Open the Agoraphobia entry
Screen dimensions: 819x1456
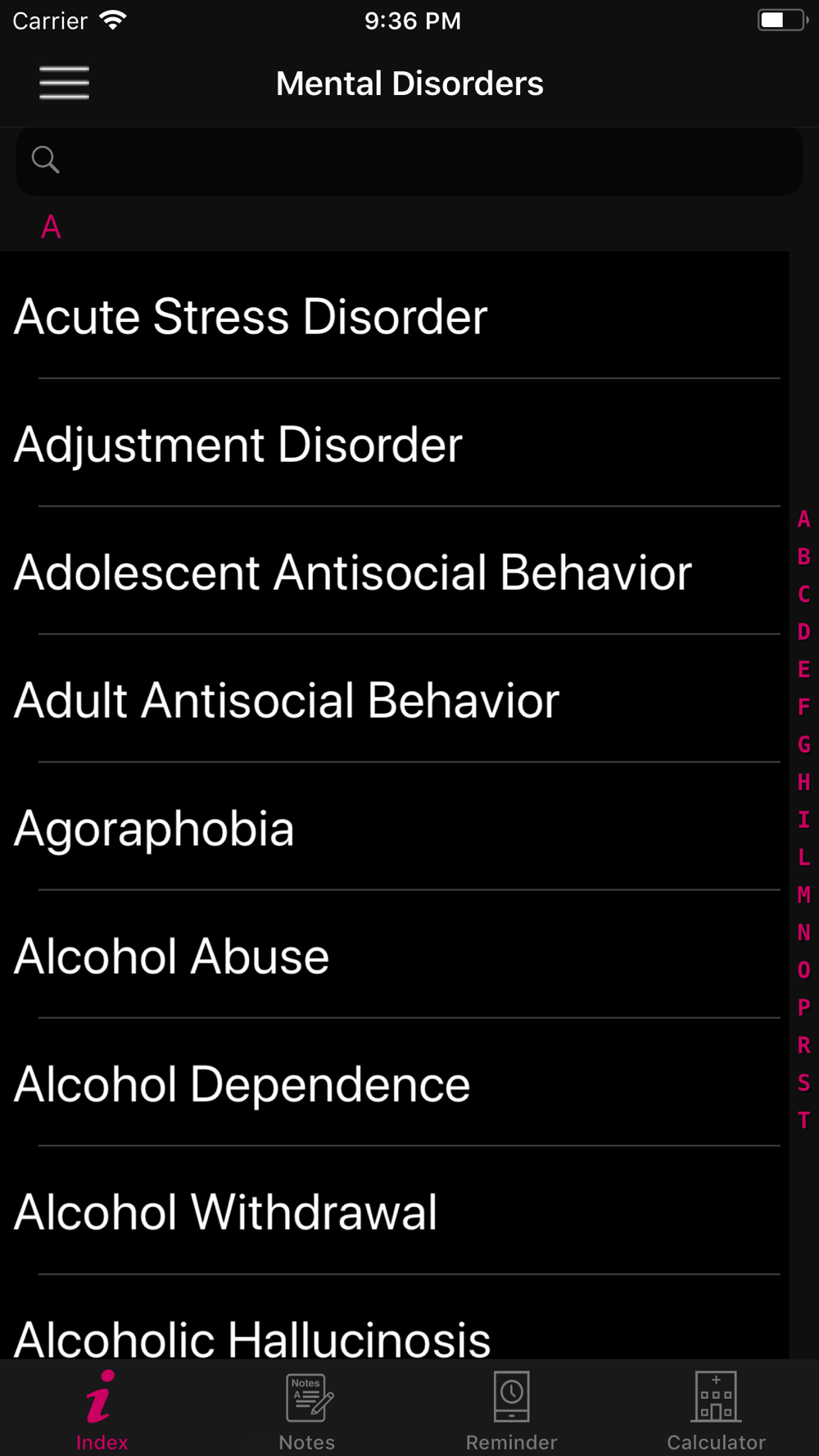click(395, 828)
